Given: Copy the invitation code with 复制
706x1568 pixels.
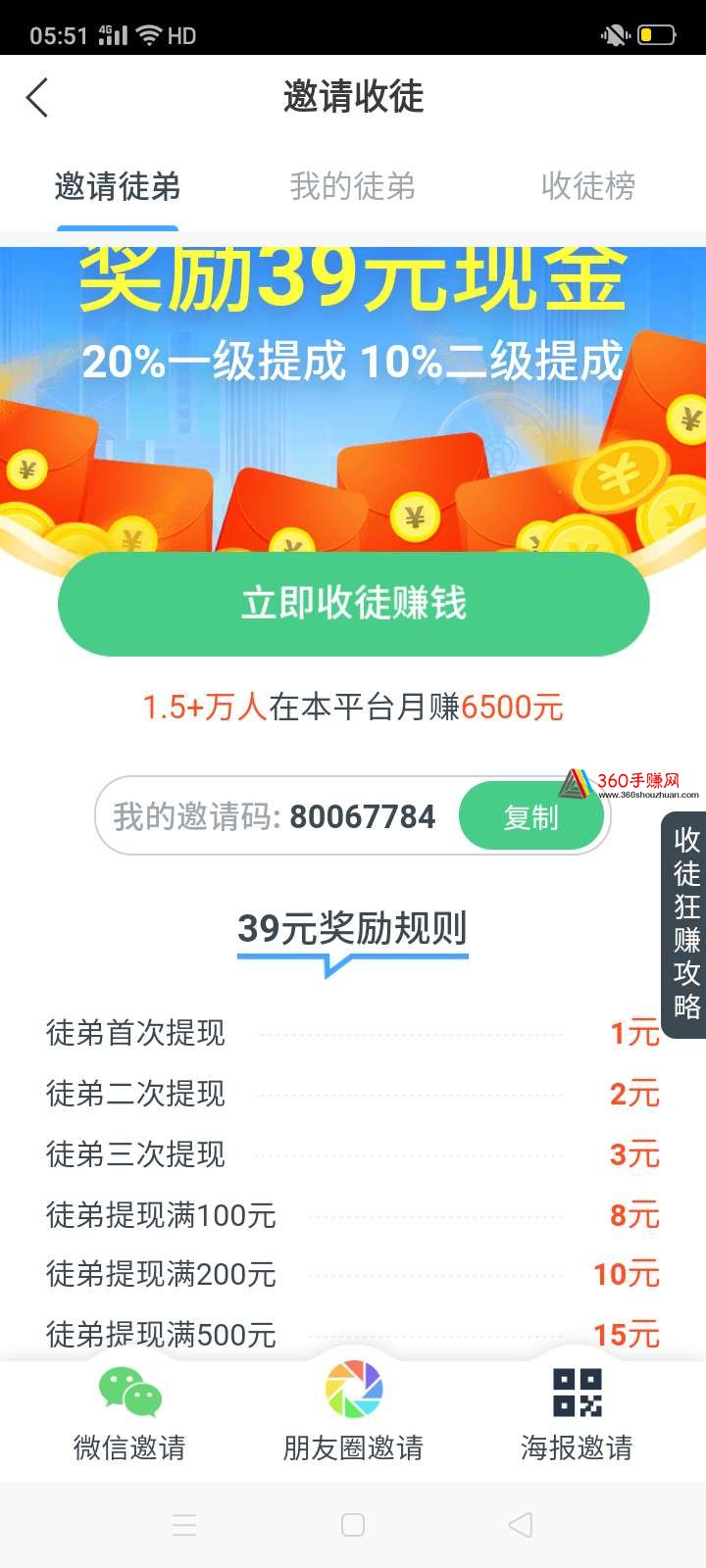Looking at the screenshot, I should point(531,816).
